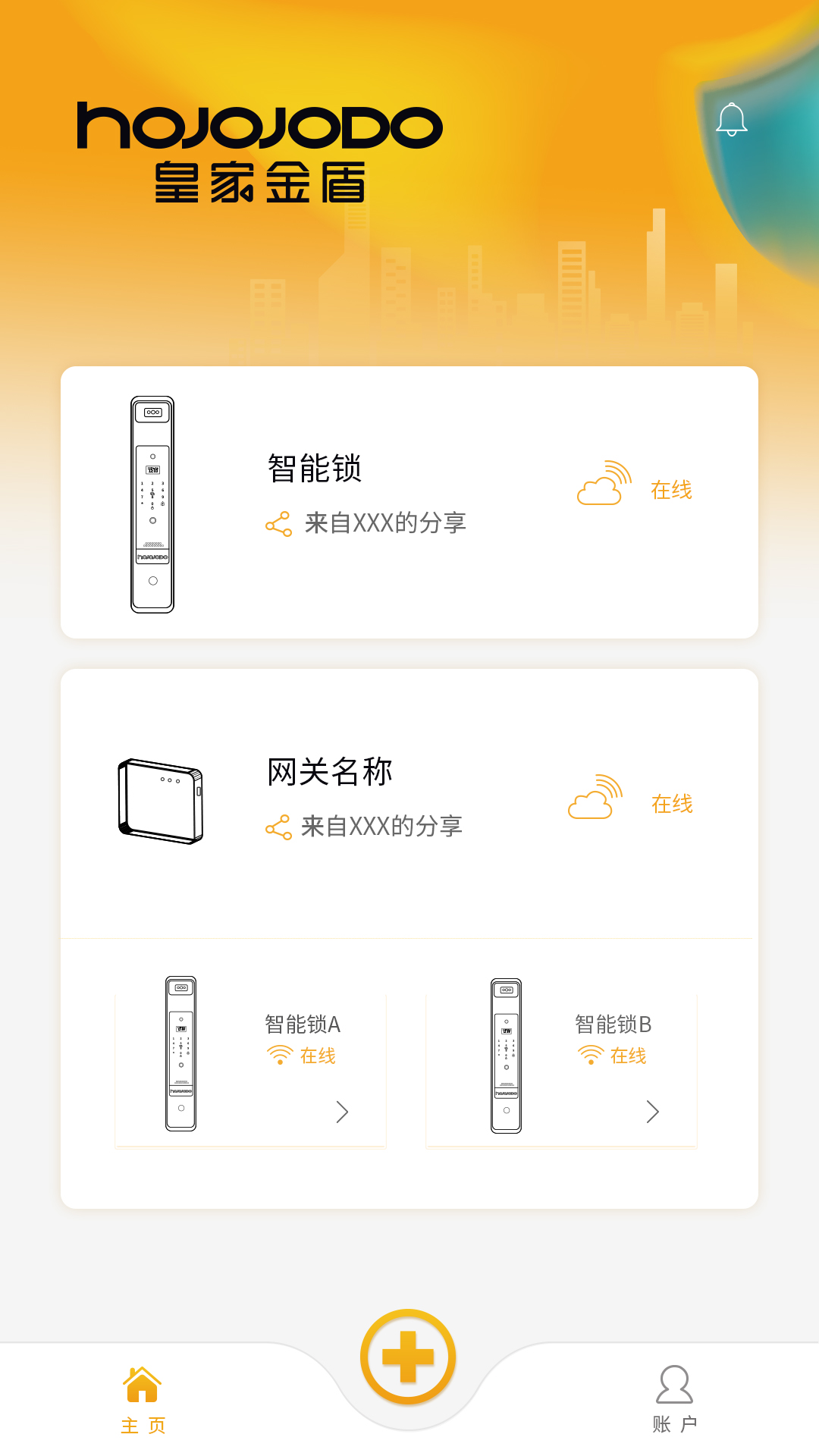Screen dimensions: 819x1456
Task: Click the share icon under 智能锁
Action: [279, 523]
